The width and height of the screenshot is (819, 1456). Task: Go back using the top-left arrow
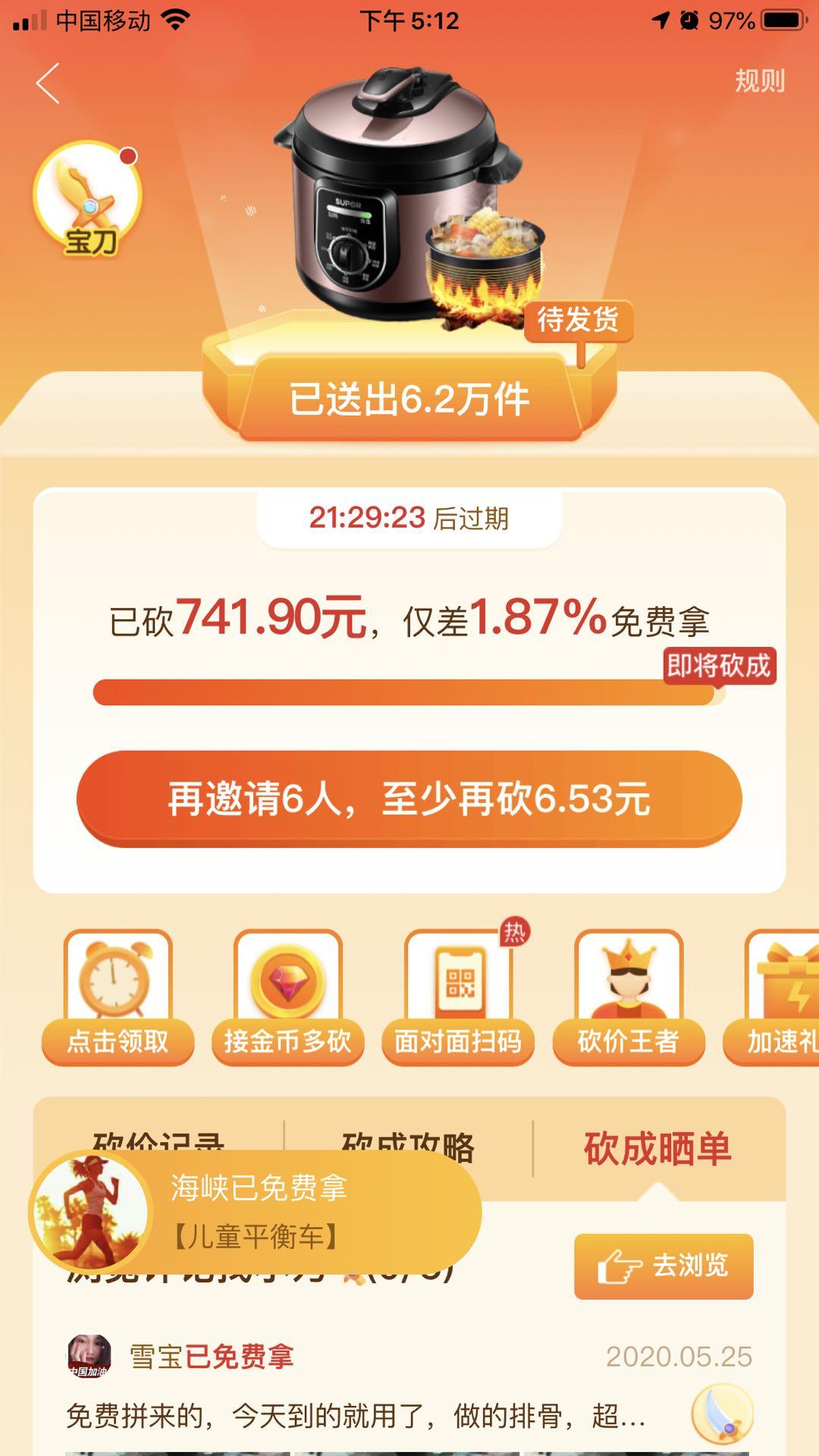48,83
